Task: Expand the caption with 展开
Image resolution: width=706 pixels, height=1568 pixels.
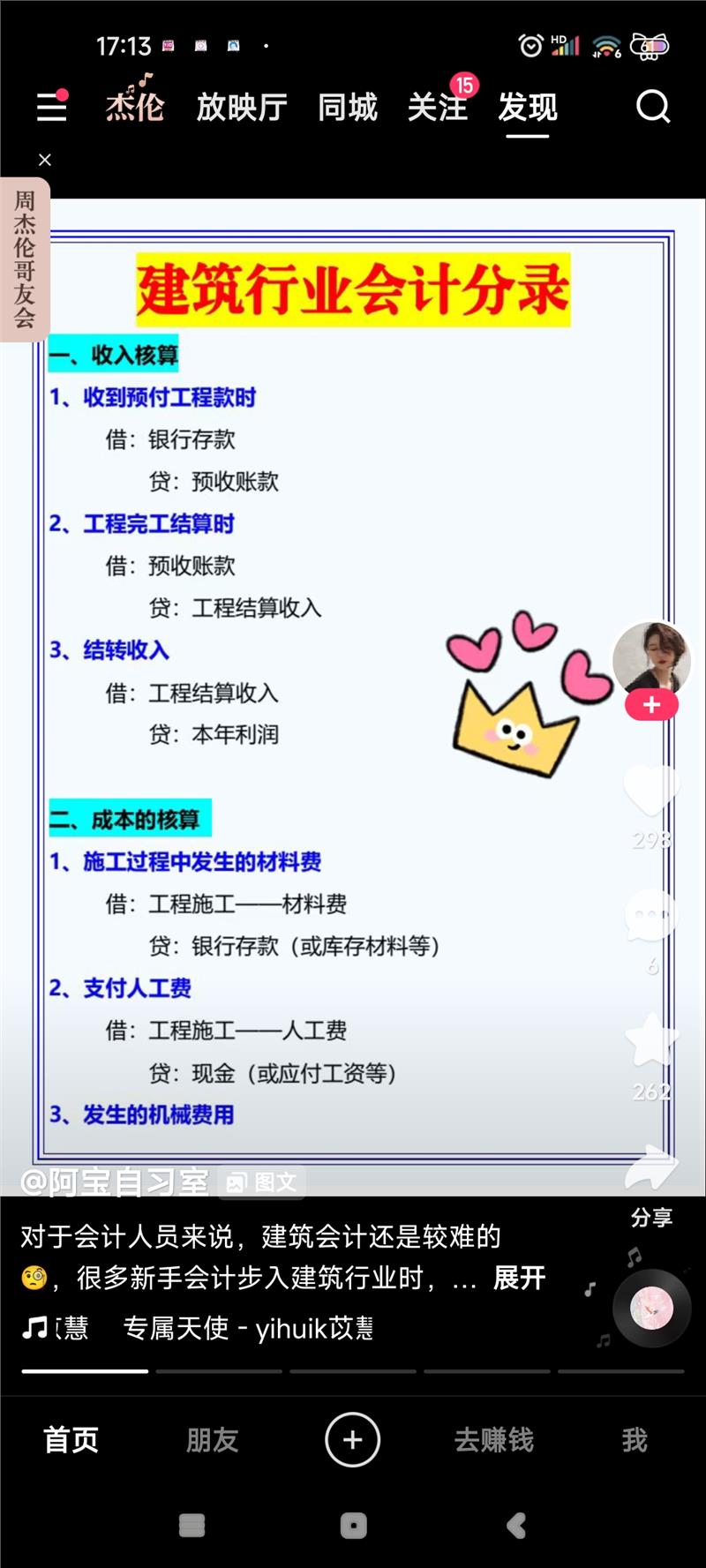Action: click(519, 1278)
